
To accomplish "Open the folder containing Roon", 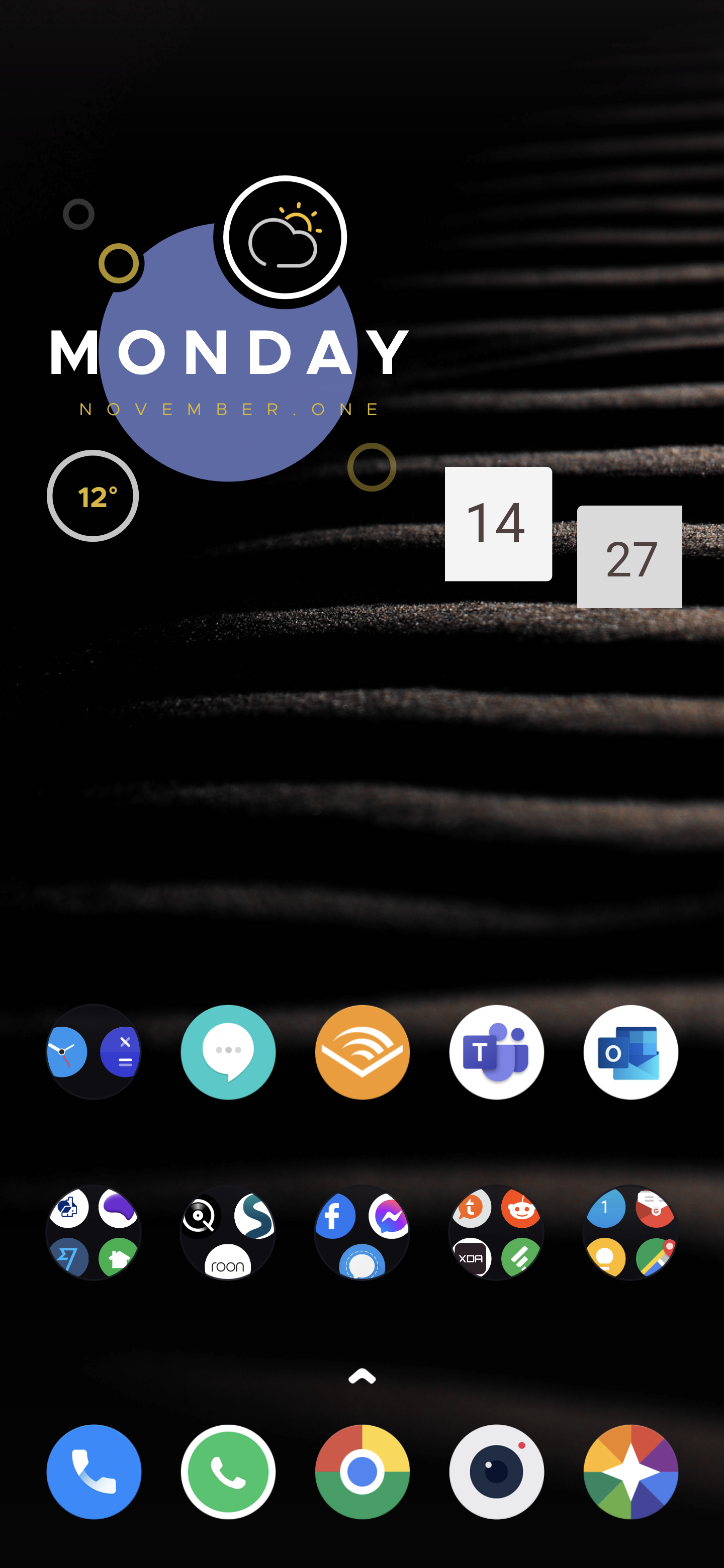I will tap(228, 1232).
